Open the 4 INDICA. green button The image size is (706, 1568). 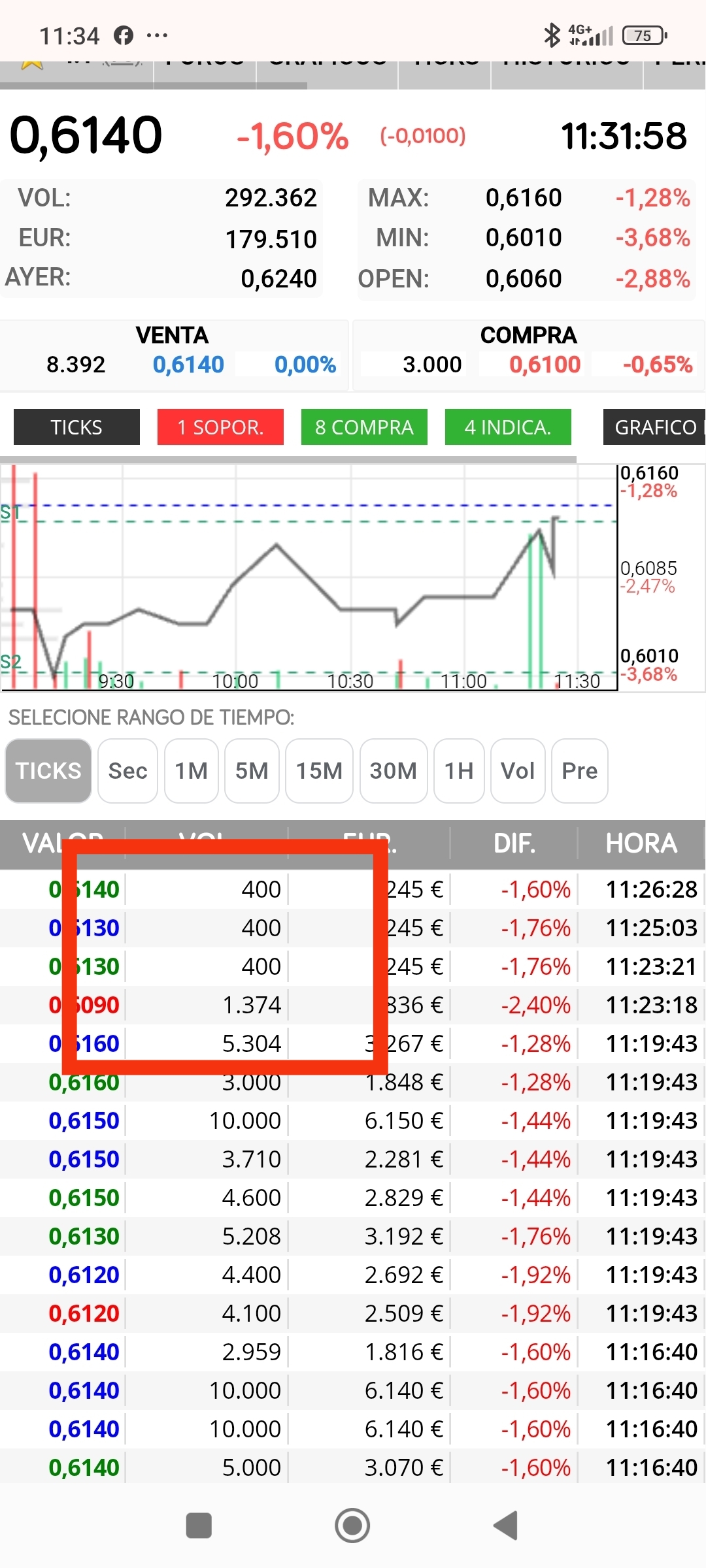click(508, 427)
